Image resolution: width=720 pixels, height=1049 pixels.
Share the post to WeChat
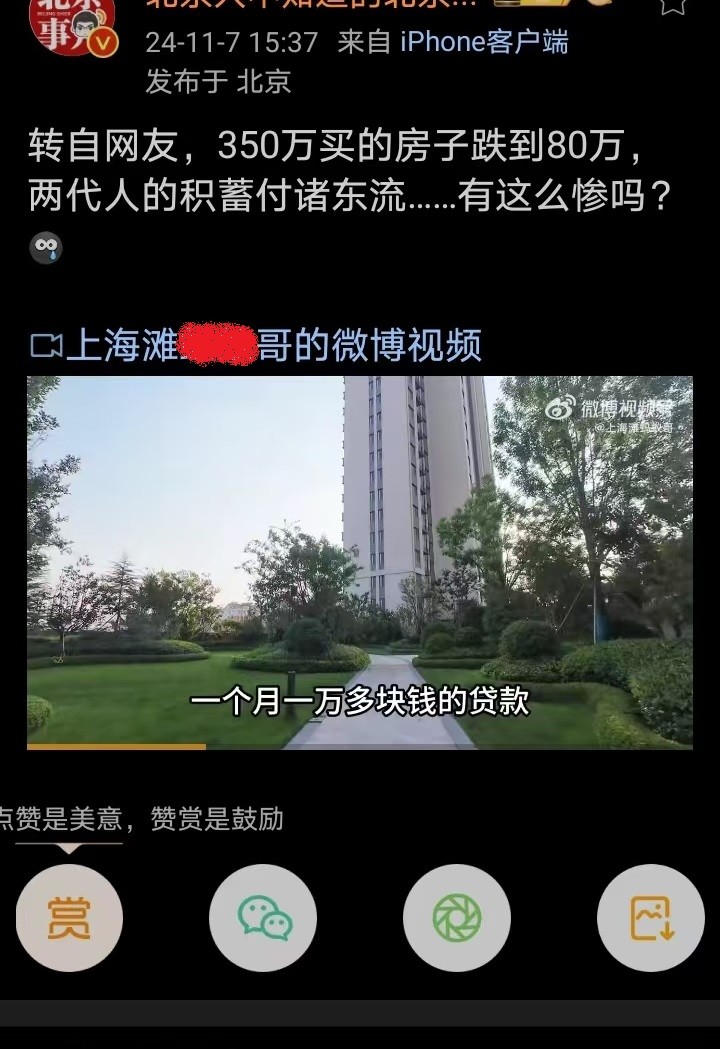(263, 918)
